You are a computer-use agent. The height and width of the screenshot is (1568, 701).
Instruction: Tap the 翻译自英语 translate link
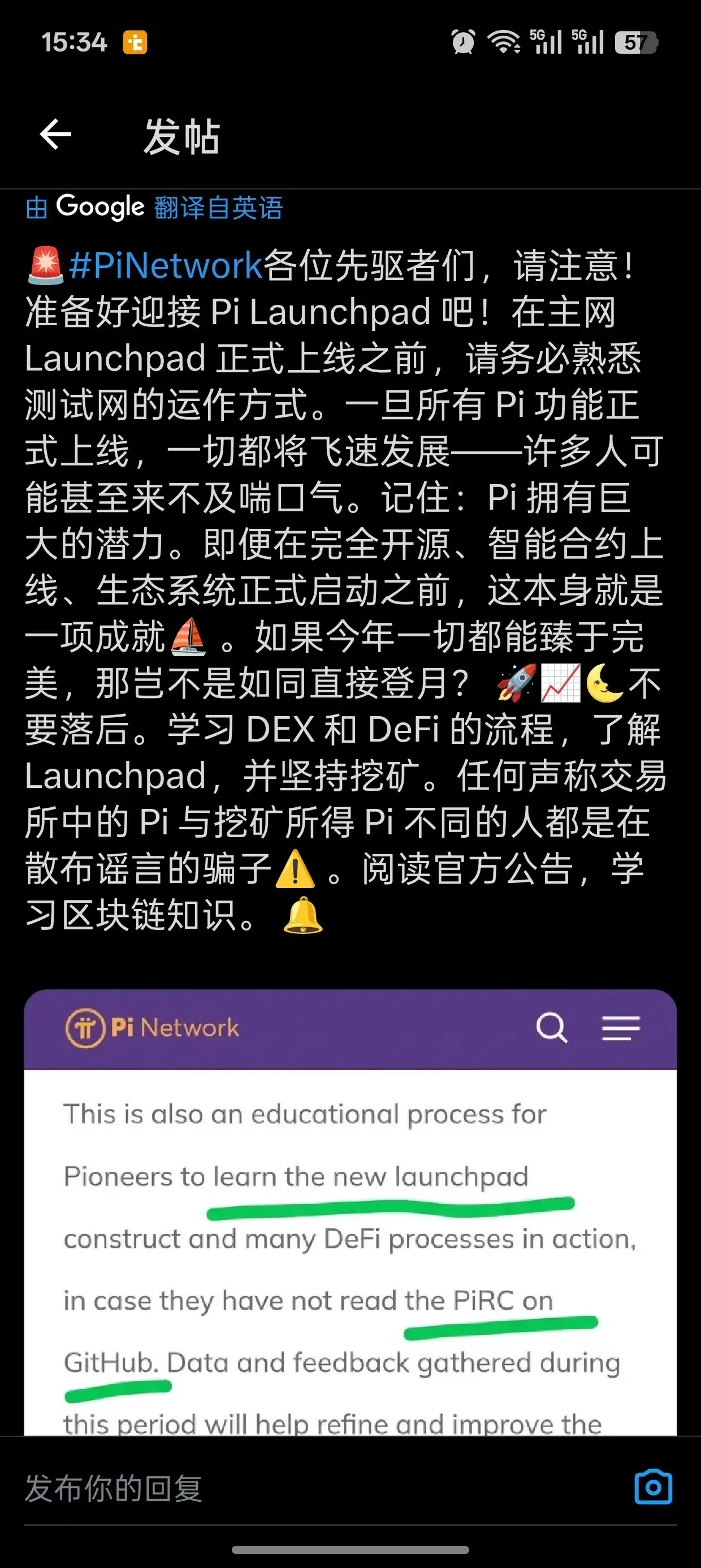tap(219, 207)
